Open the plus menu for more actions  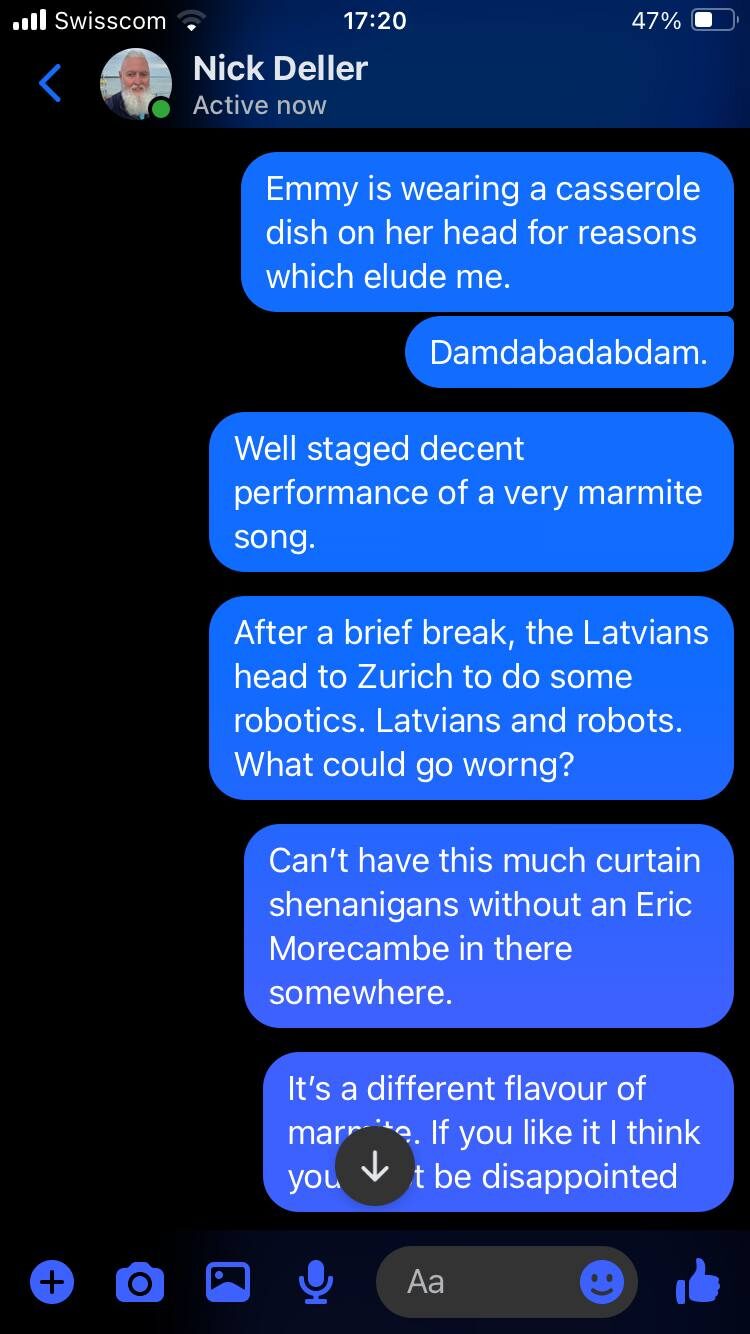52,1281
